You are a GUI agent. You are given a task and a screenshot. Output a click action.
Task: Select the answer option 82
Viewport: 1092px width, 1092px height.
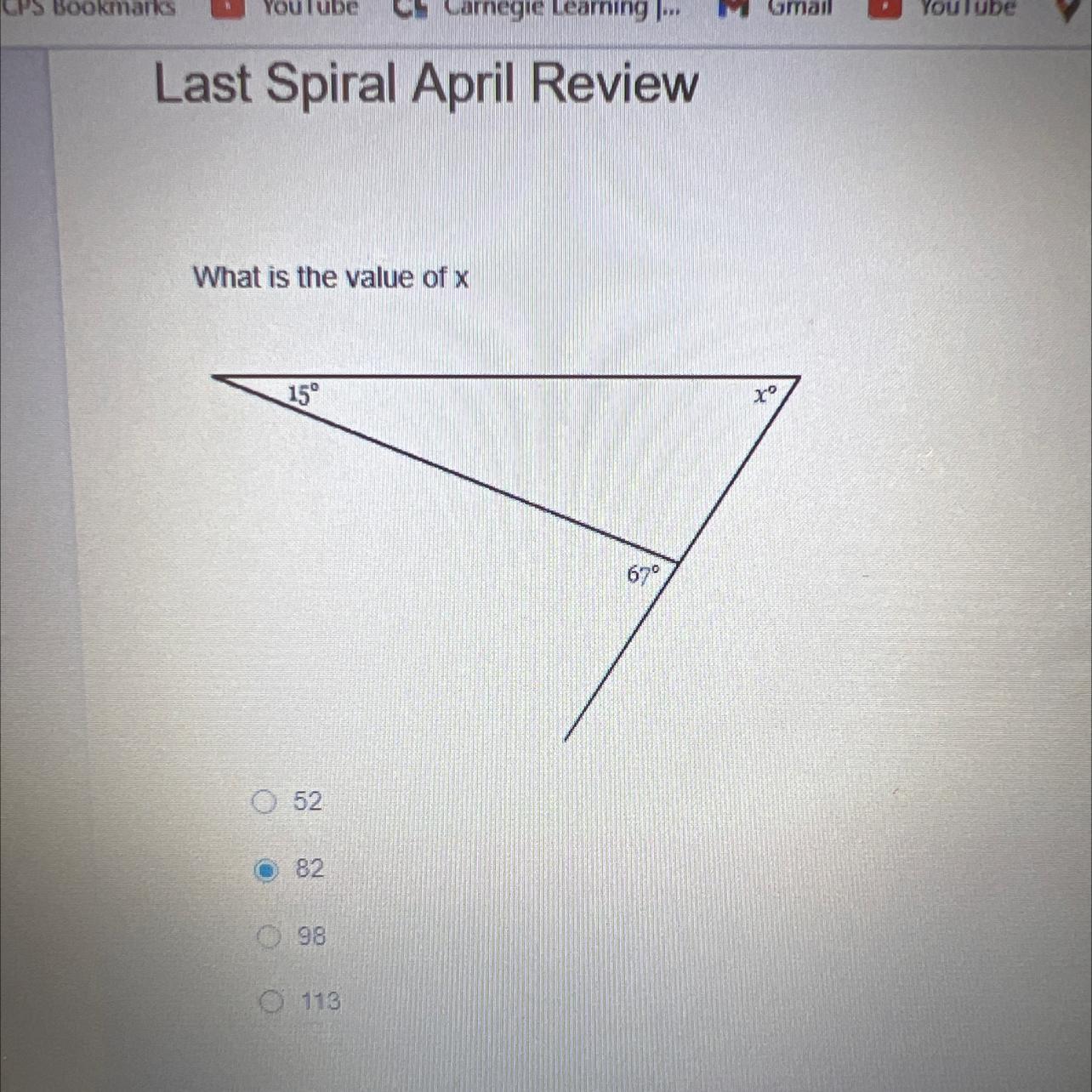coord(266,870)
